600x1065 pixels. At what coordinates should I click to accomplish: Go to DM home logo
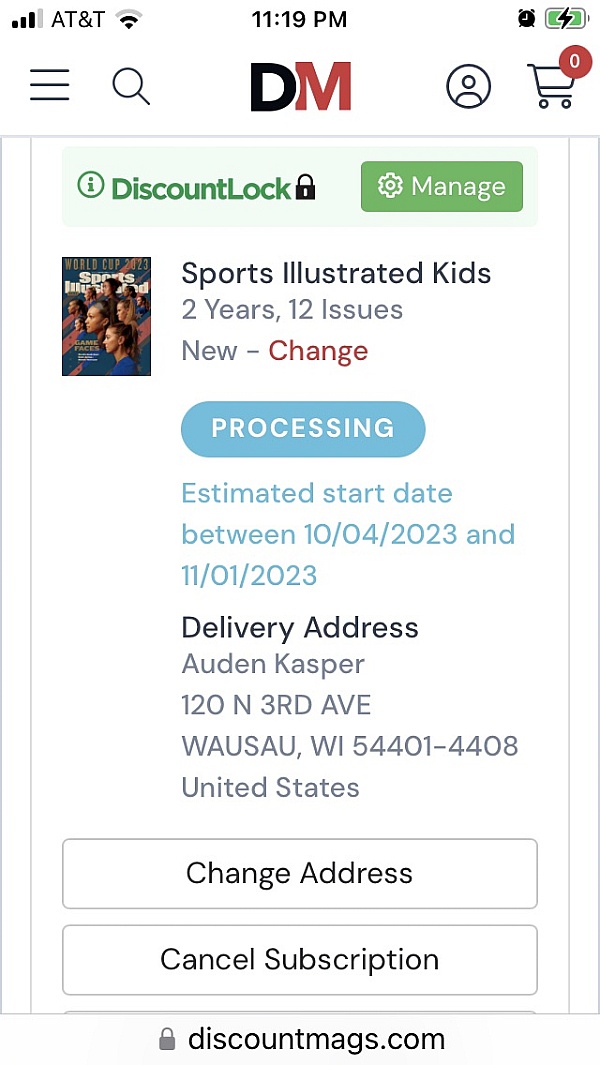[301, 86]
